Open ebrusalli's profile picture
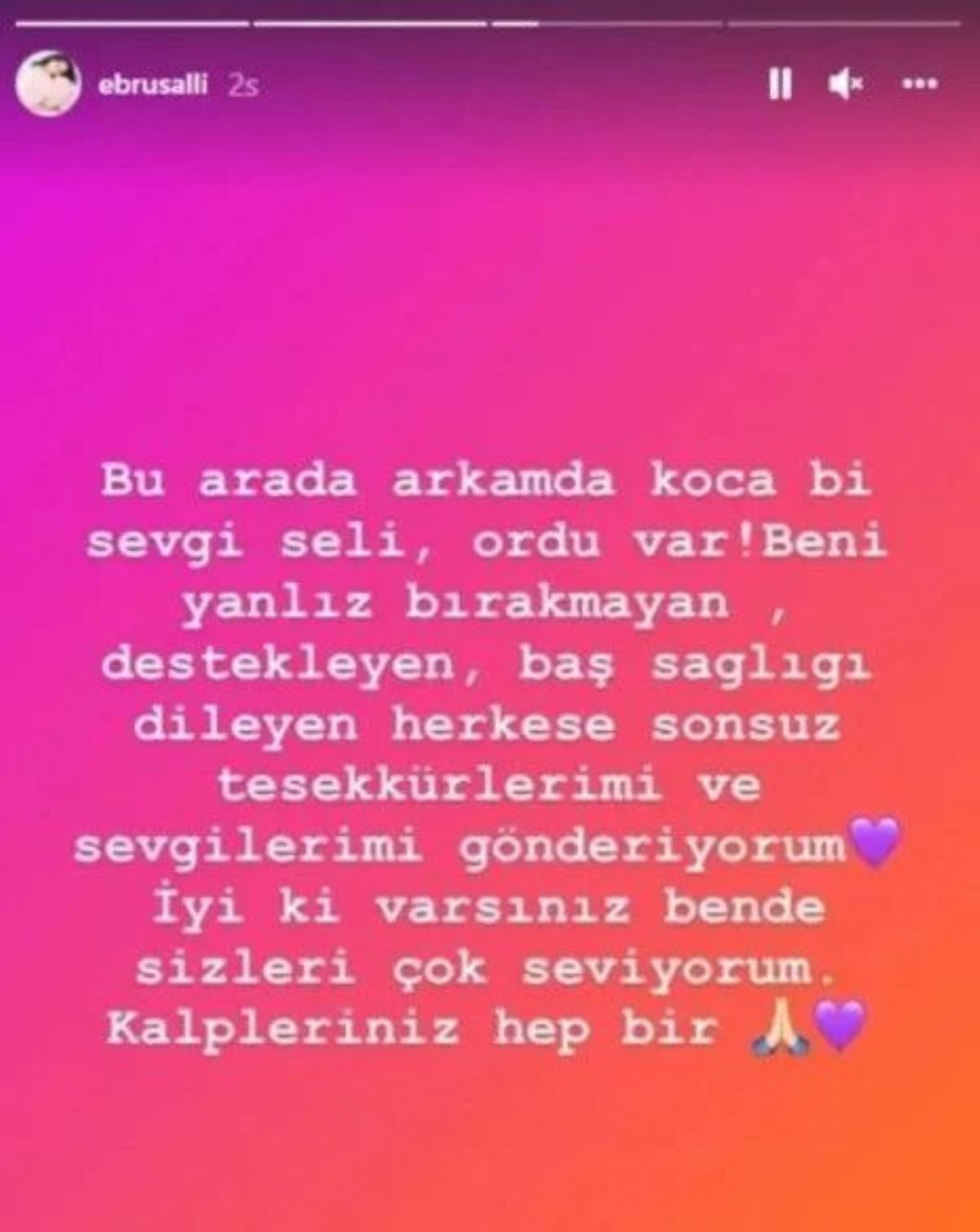Screen dimensions: 980x1232 tap(49, 83)
